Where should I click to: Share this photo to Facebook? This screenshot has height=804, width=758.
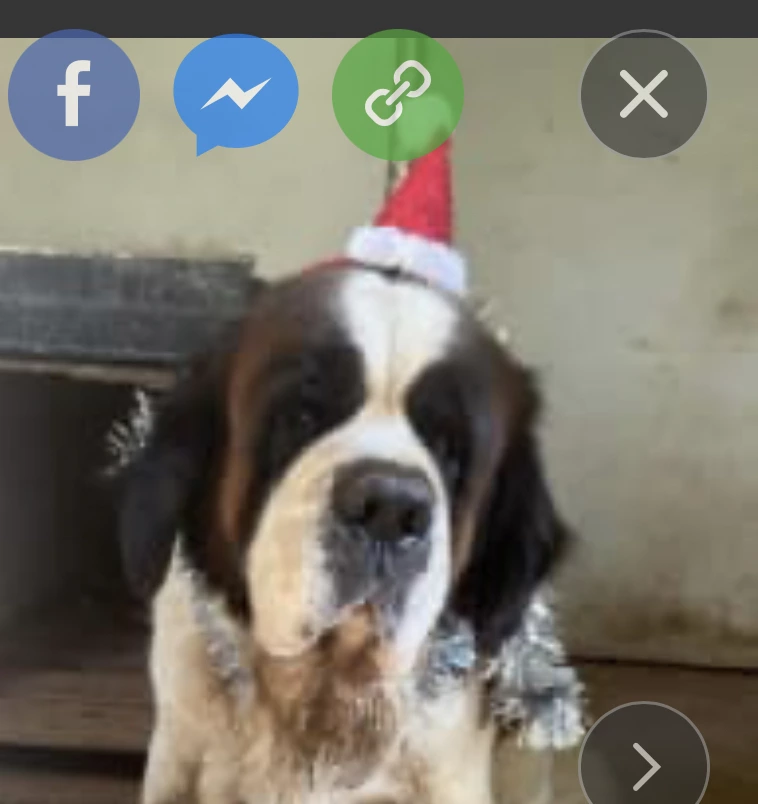pos(74,95)
